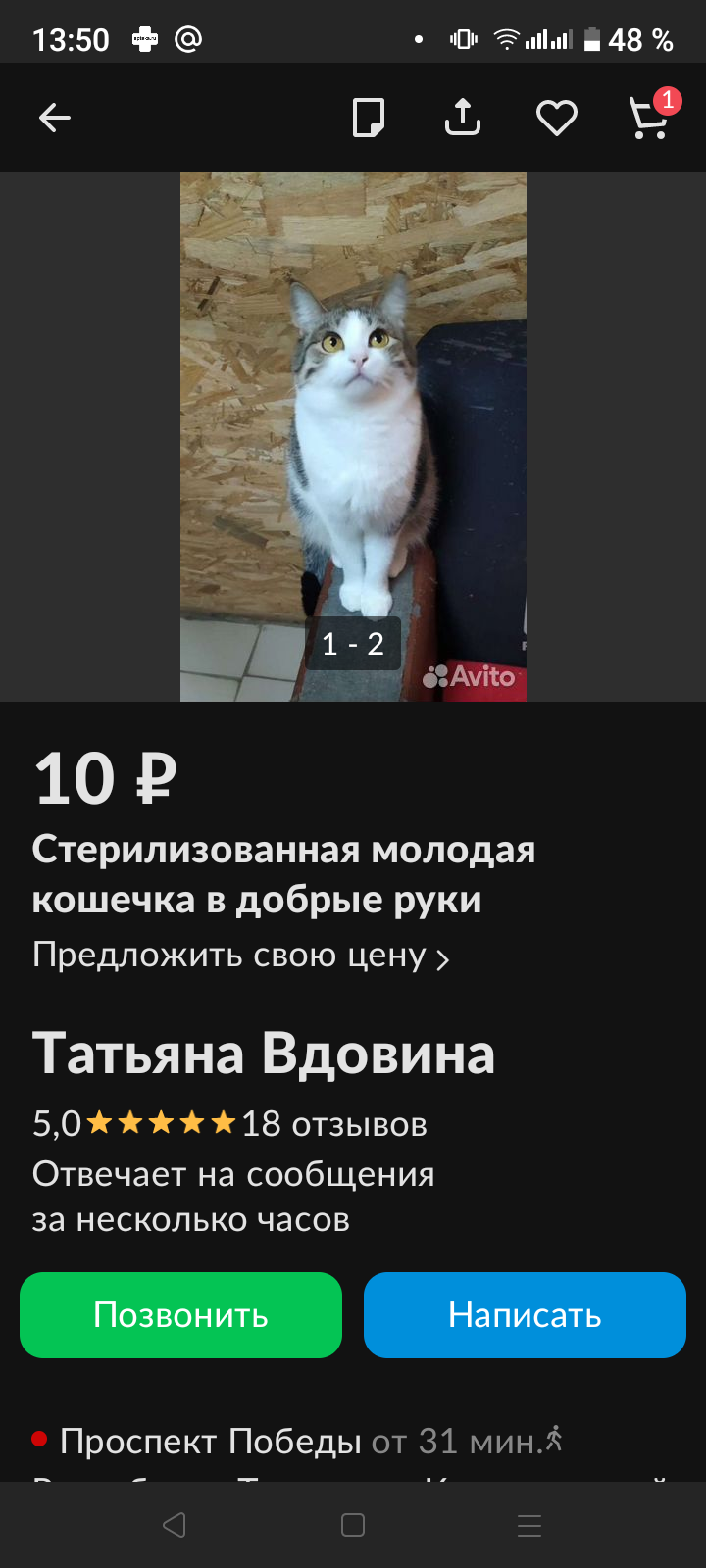The height and width of the screenshot is (1568, 706).
Task: Tap the system back button
Action: coord(175,1525)
